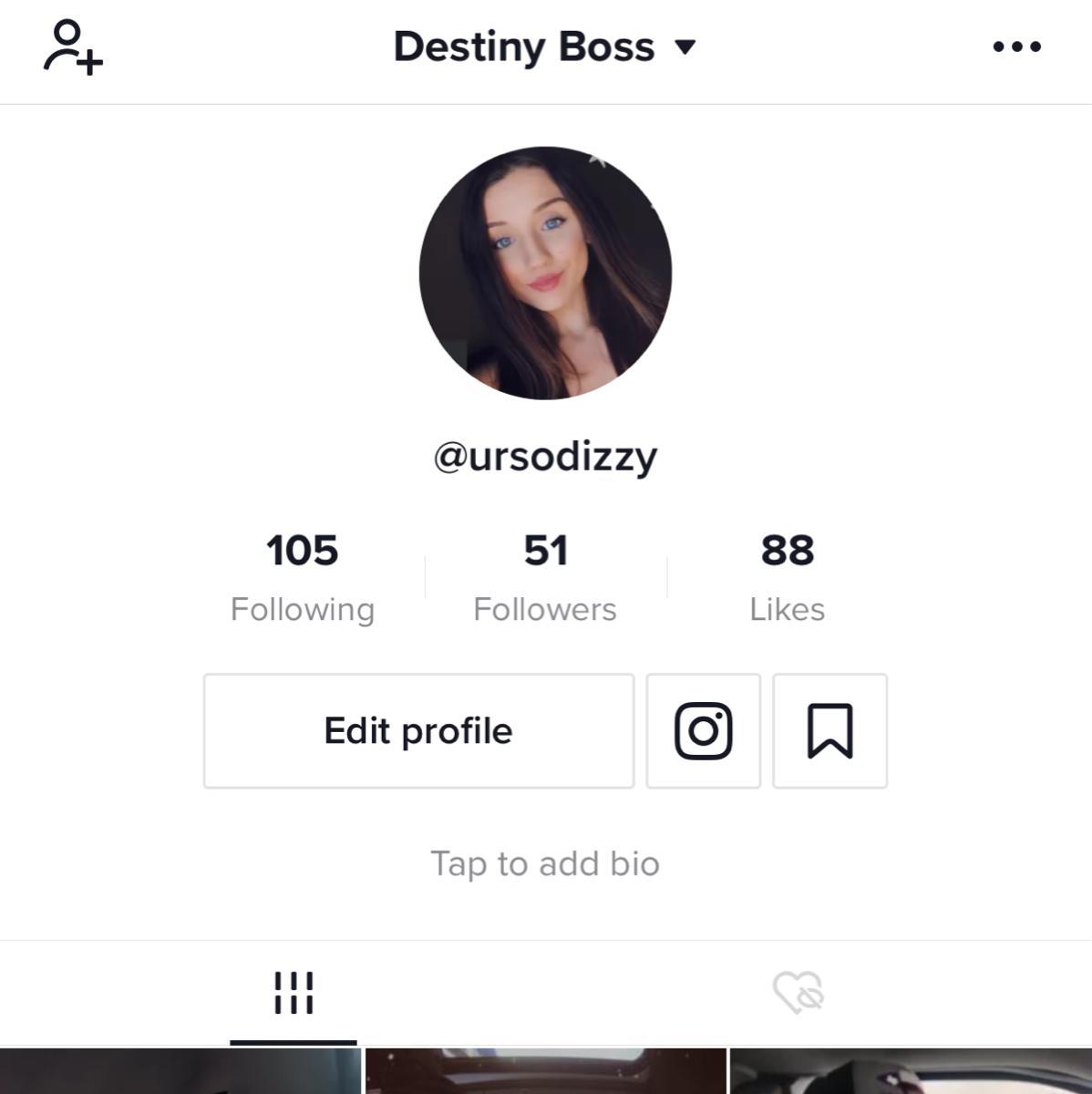This screenshot has width=1092, height=1094.
Task: Open the three-dot overflow menu
Action: [1016, 46]
